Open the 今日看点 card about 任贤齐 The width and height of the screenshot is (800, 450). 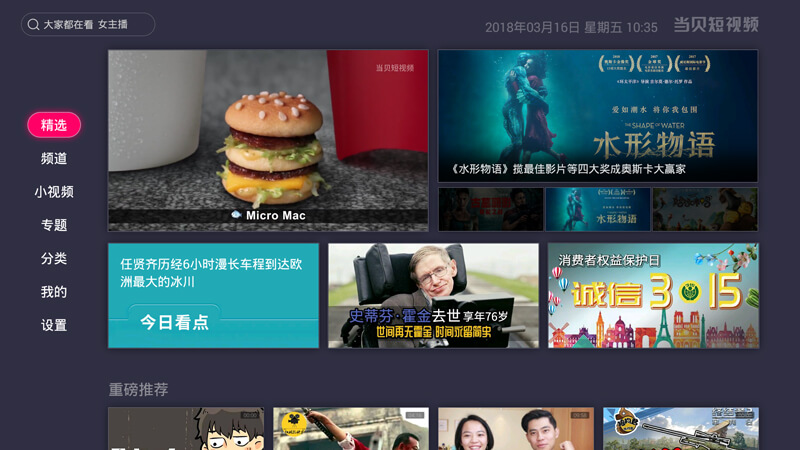213,295
